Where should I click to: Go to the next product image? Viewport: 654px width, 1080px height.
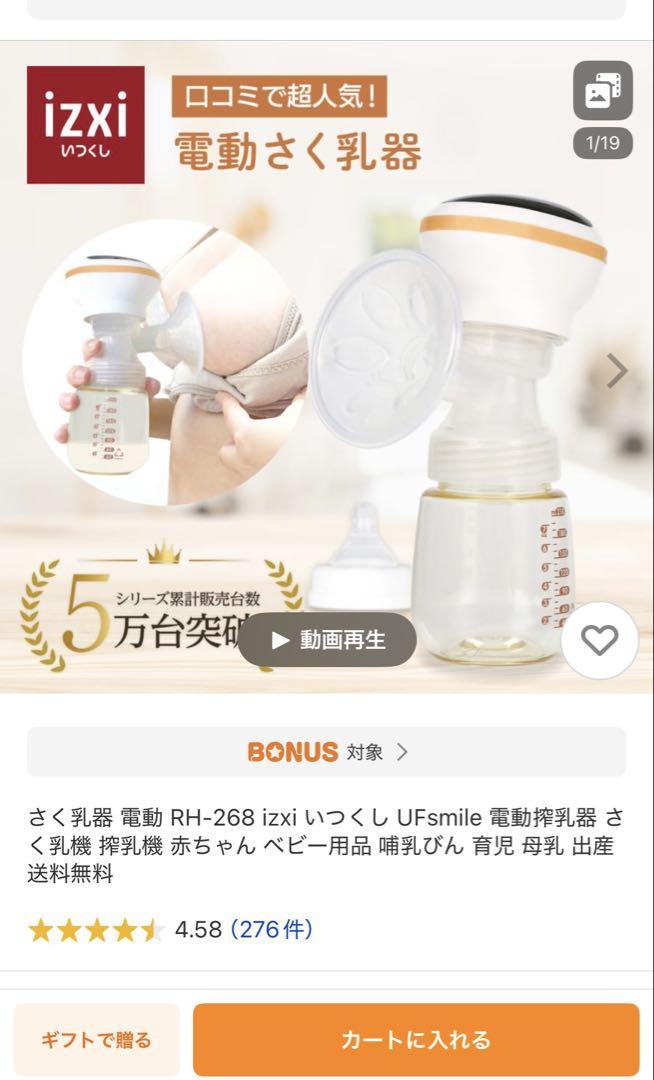617,371
